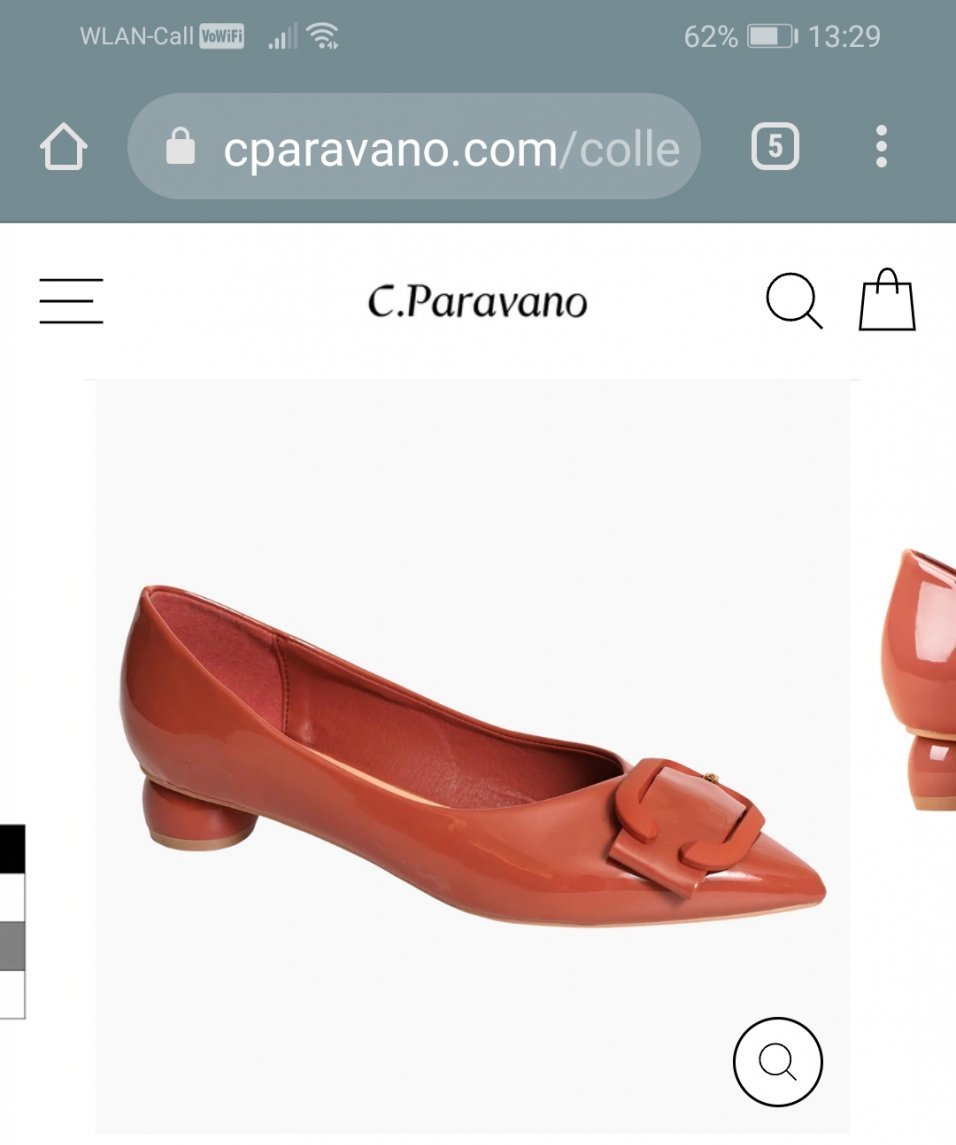Open the site search magnifier
Viewport: 956px width, 1145px height.
click(794, 301)
